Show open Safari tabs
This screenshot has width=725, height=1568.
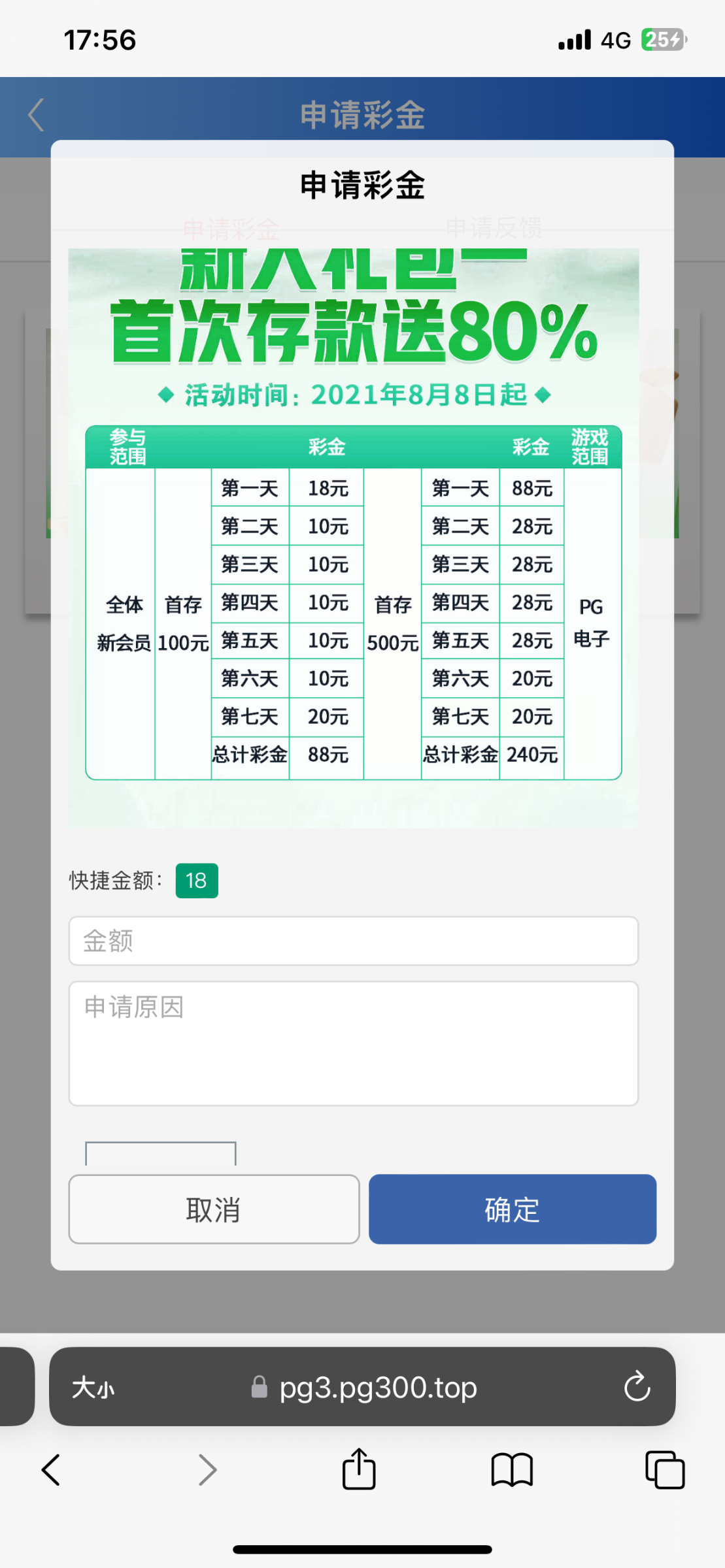[x=664, y=1470]
